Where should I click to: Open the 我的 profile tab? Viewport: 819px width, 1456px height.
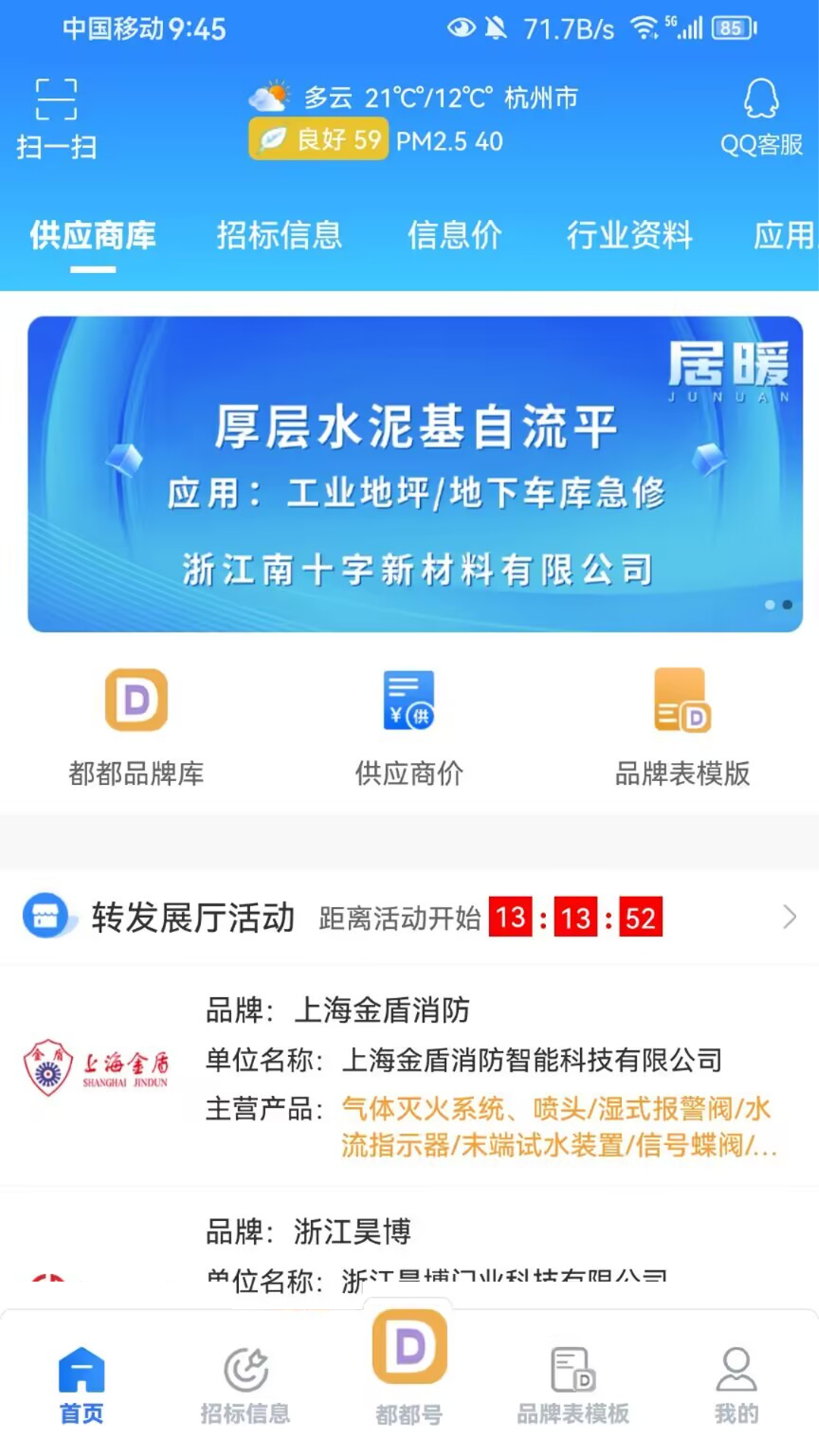point(736,1385)
